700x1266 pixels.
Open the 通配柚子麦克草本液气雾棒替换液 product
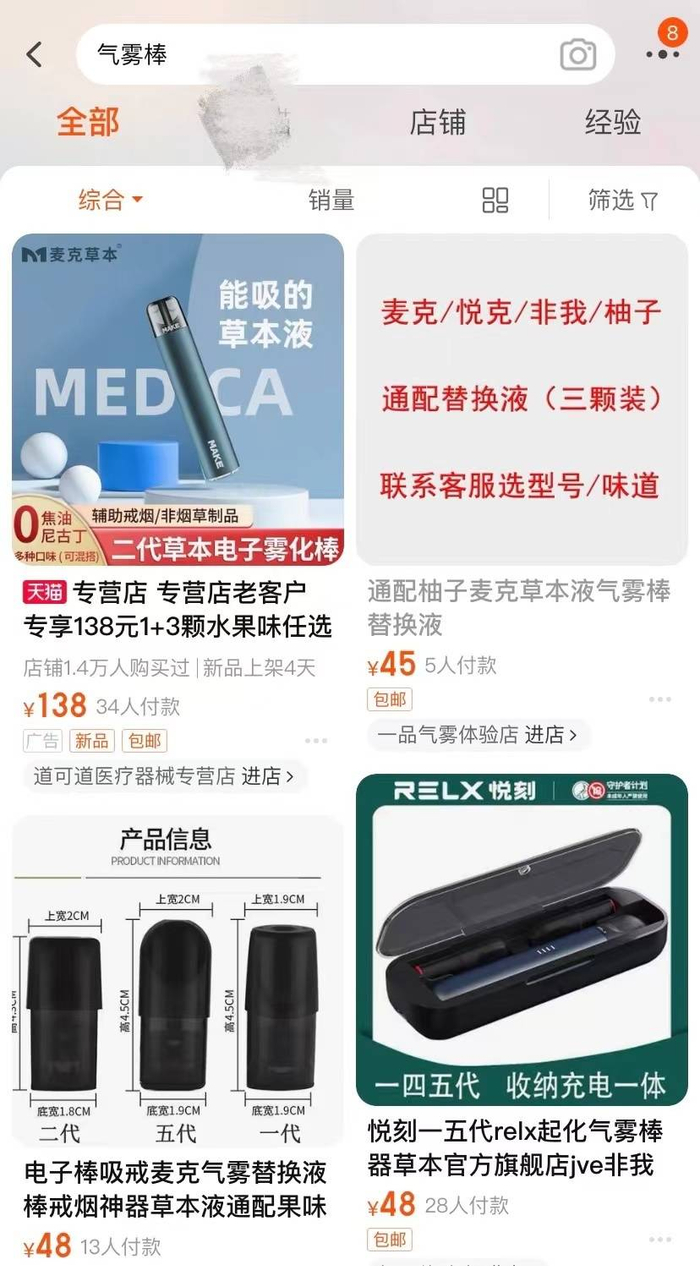[x=521, y=400]
